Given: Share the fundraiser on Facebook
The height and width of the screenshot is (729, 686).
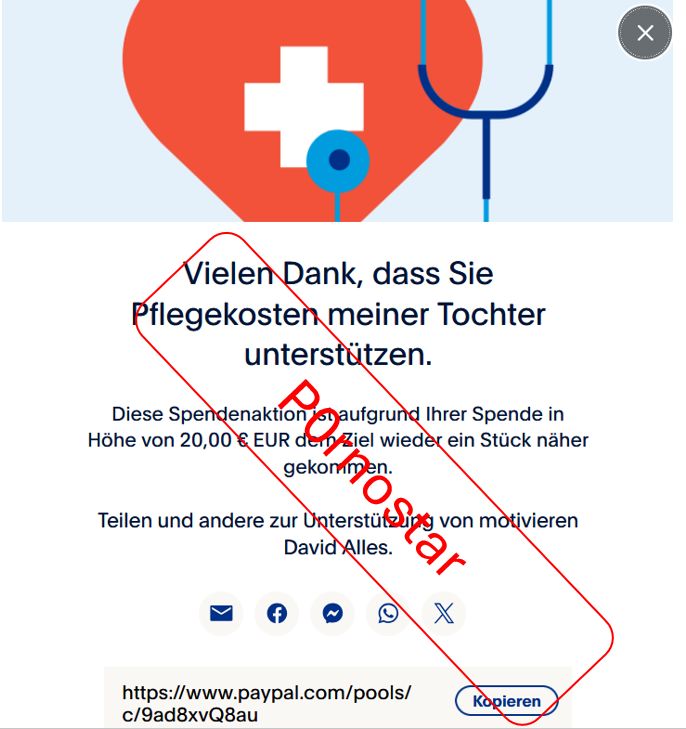Looking at the screenshot, I should tap(277, 613).
